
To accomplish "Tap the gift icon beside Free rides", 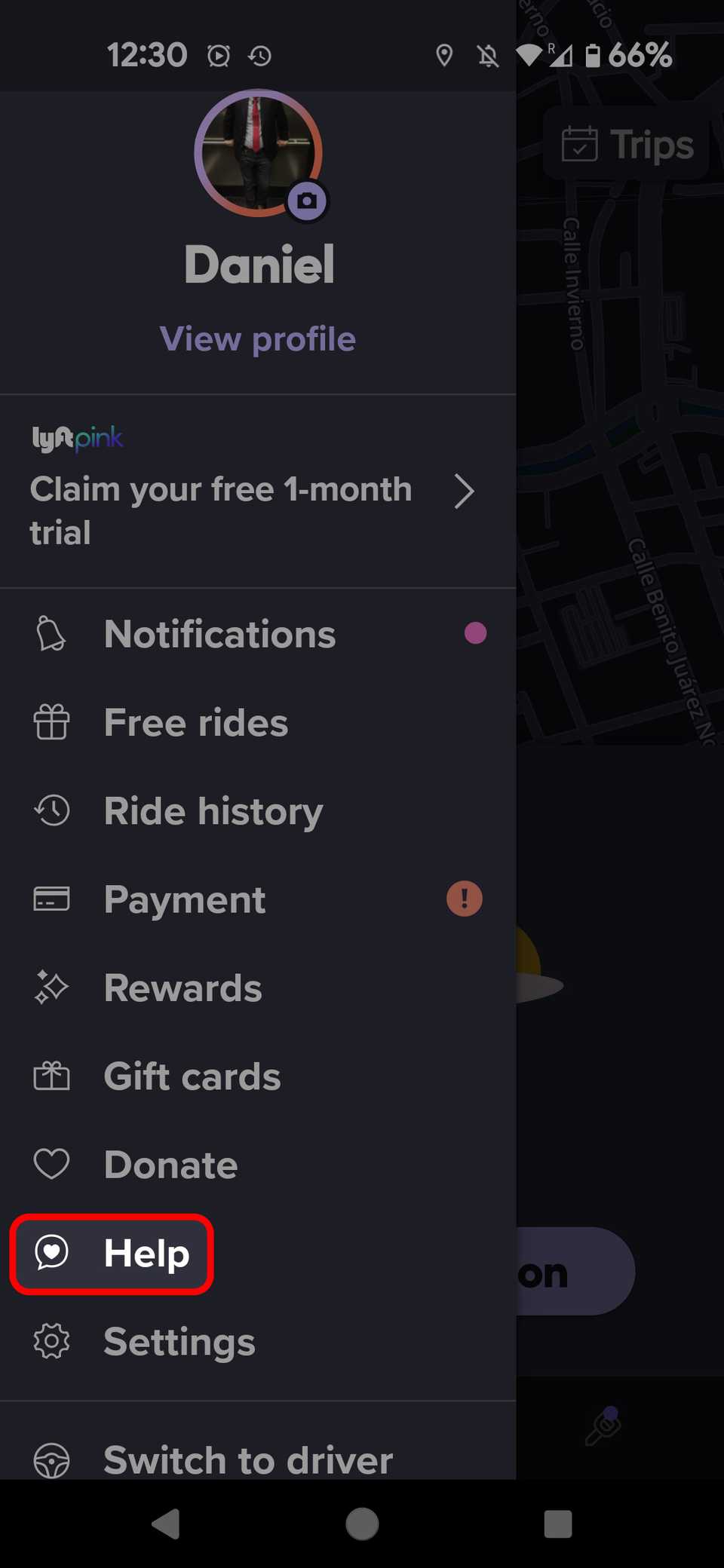I will (x=51, y=722).
